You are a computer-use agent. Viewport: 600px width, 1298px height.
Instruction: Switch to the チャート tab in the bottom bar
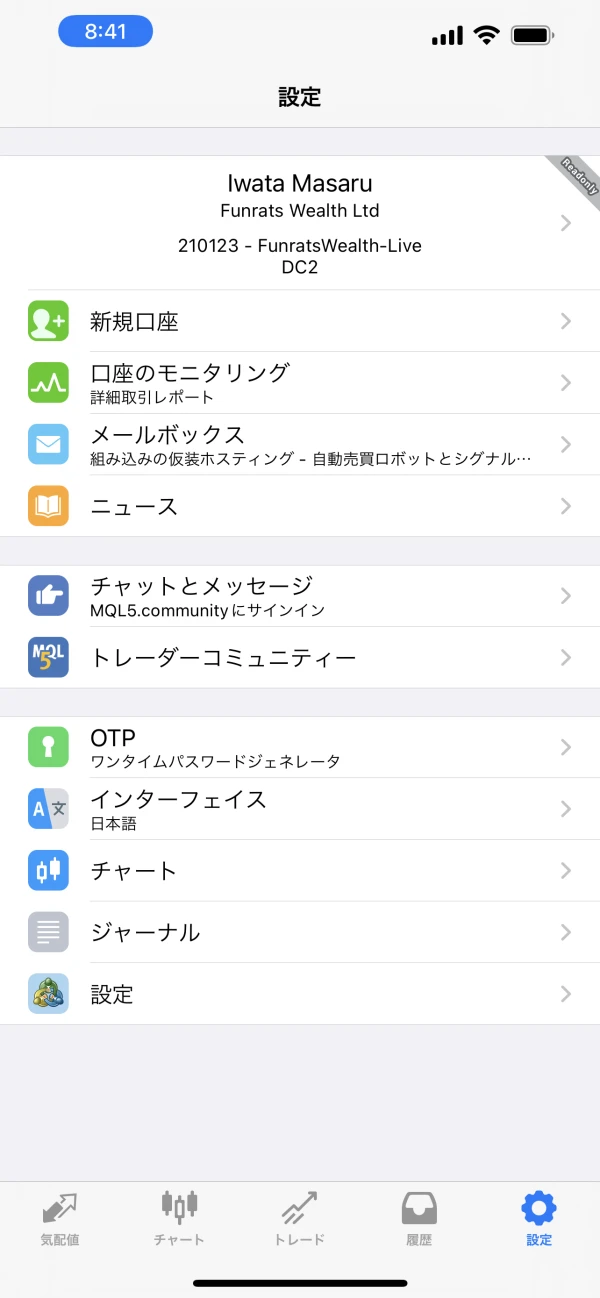coord(180,1219)
